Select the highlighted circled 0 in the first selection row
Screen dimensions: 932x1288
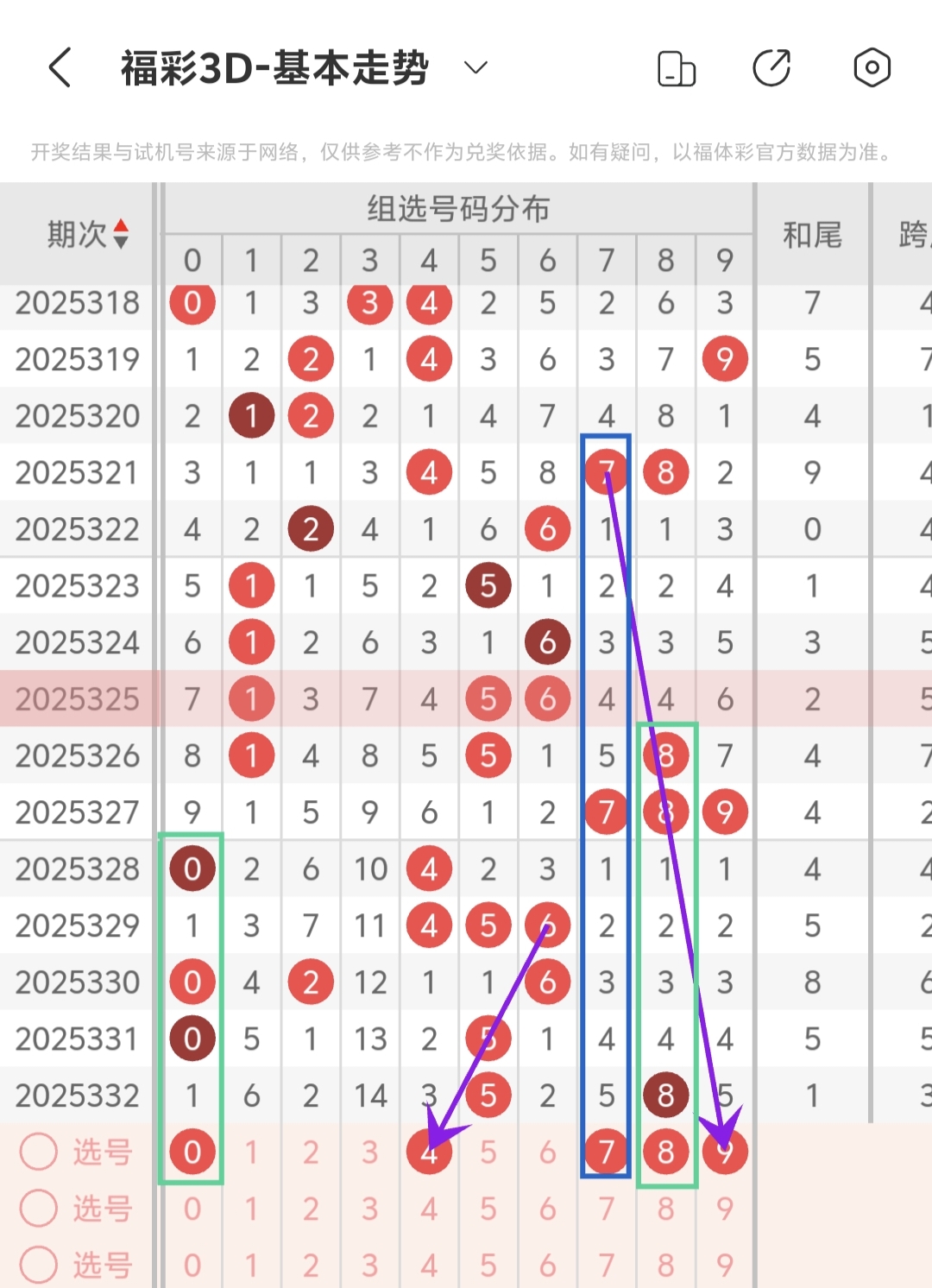pyautogui.click(x=192, y=1152)
